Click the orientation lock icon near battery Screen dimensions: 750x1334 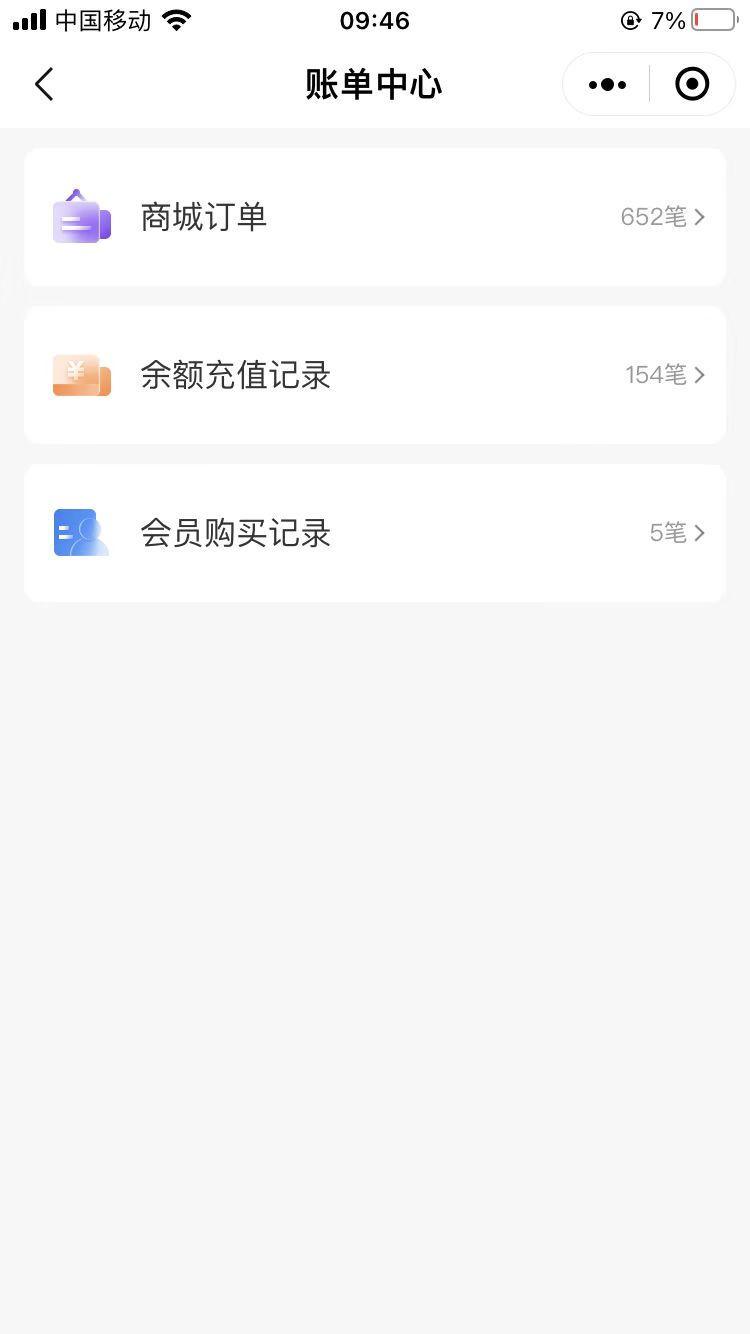[x=630, y=20]
